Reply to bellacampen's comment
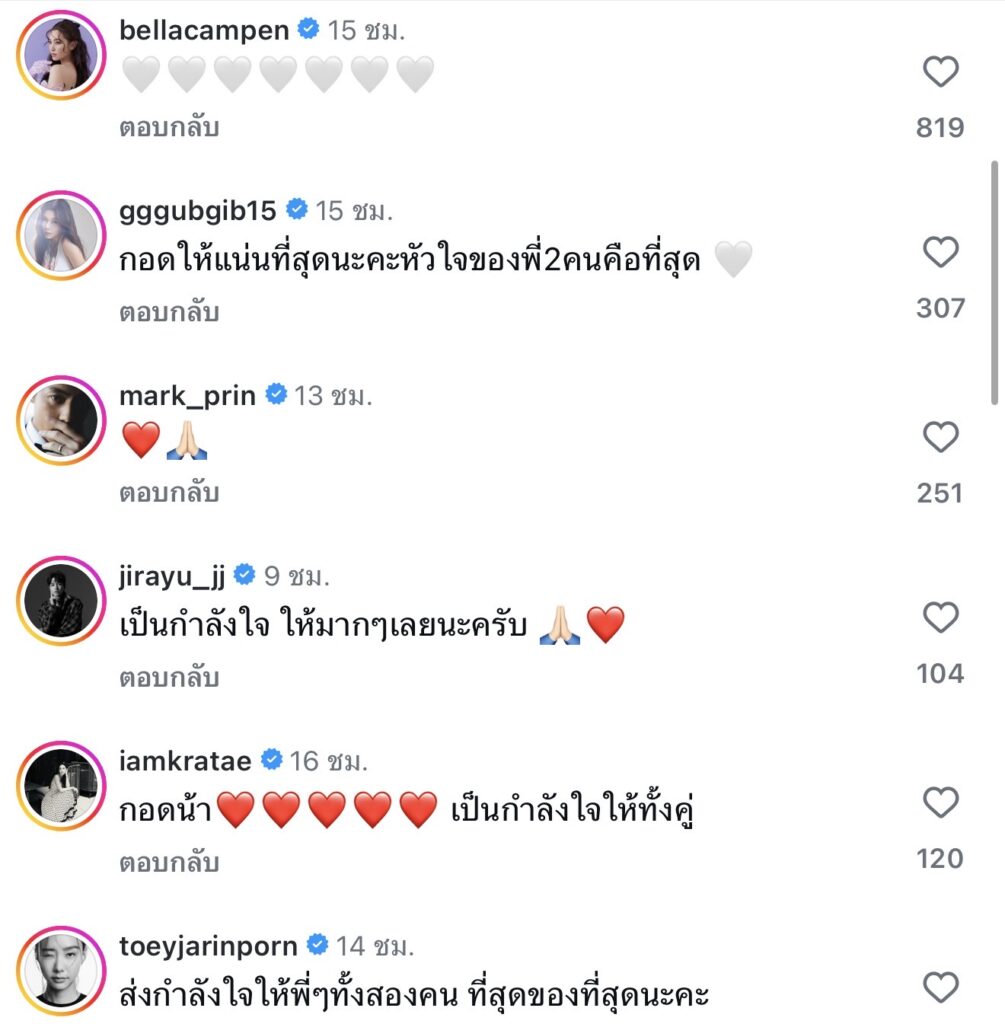This screenshot has height=1024, width=1005. point(168,128)
